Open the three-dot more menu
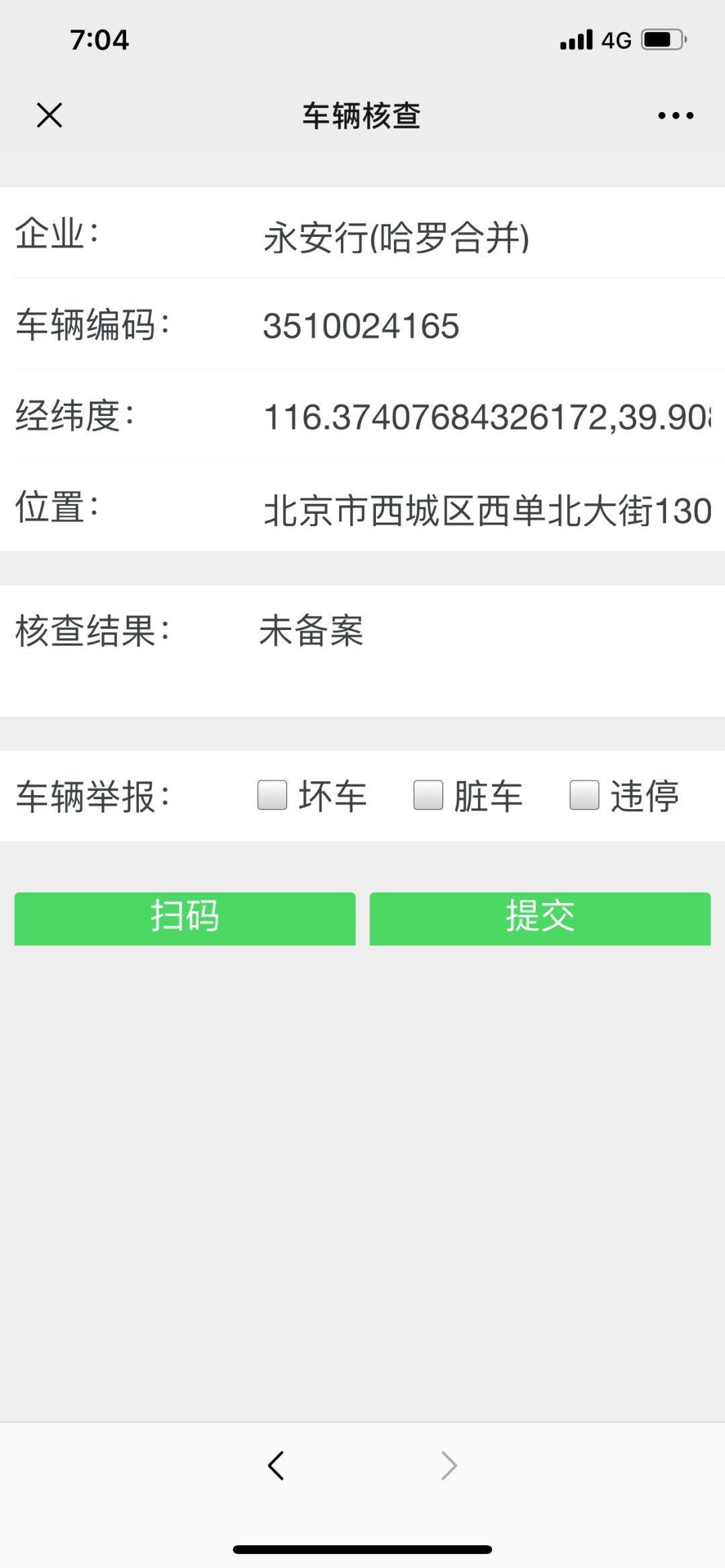 click(x=675, y=115)
